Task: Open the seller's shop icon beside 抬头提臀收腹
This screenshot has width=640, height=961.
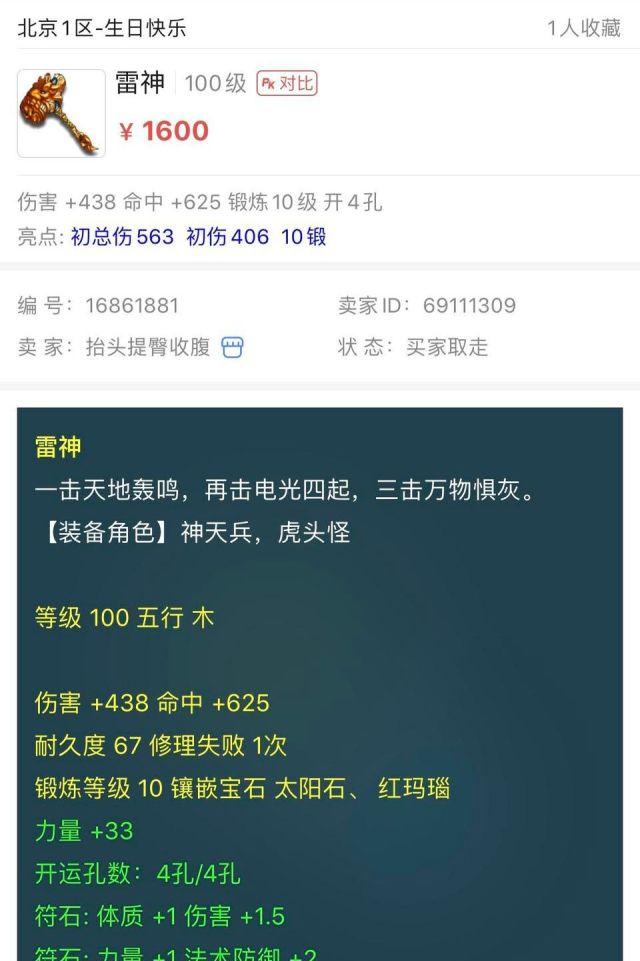Action: point(232,348)
